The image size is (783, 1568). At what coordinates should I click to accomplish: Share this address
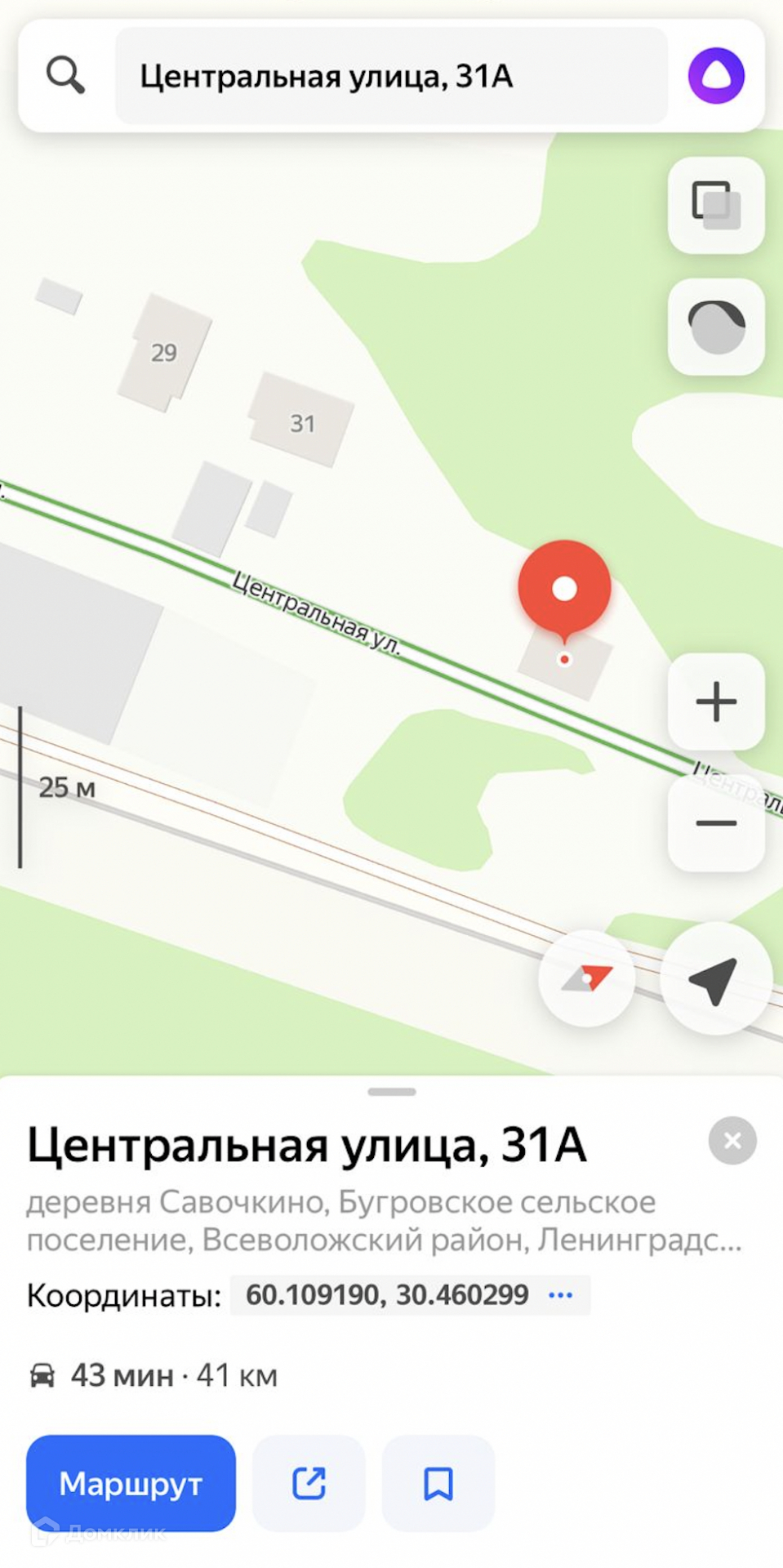pos(309,1483)
